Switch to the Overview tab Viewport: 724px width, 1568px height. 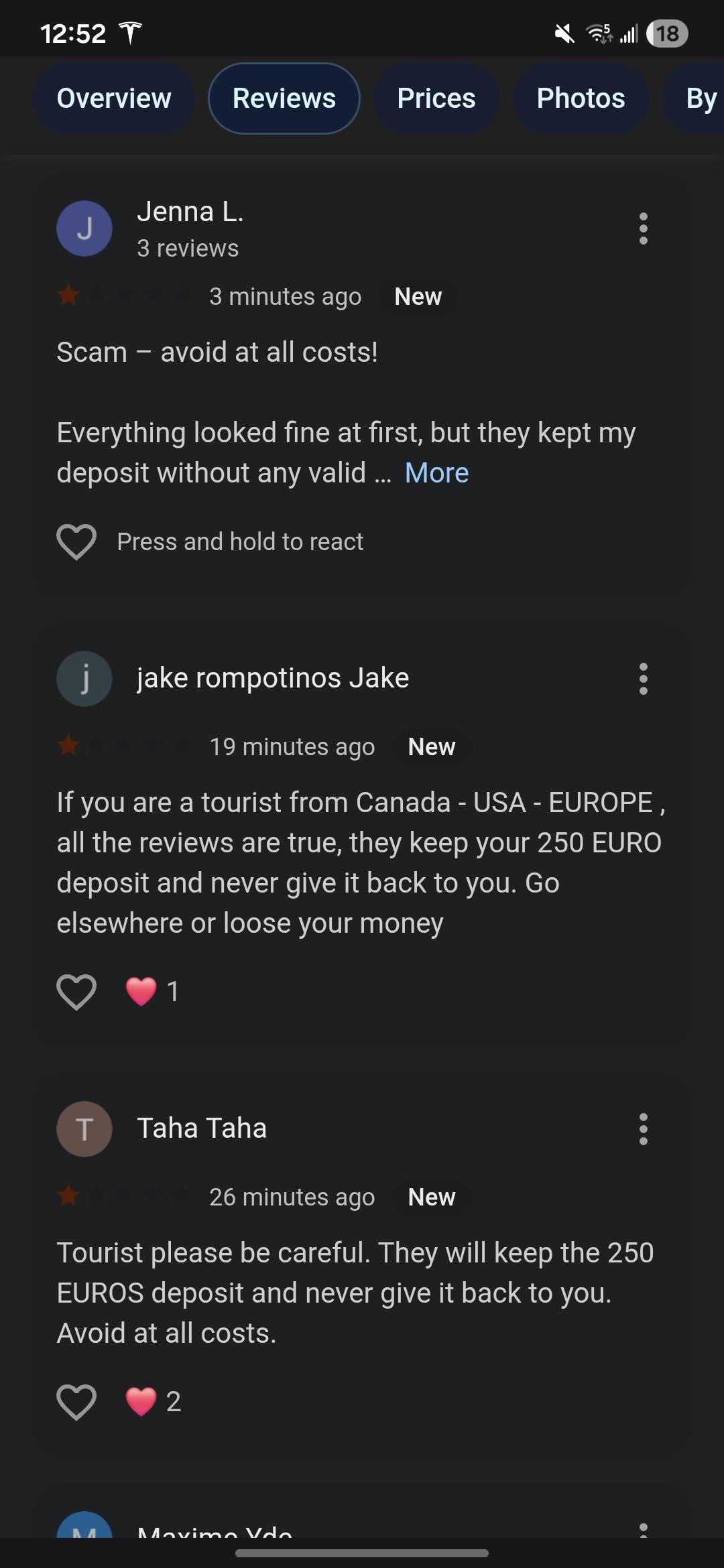114,99
